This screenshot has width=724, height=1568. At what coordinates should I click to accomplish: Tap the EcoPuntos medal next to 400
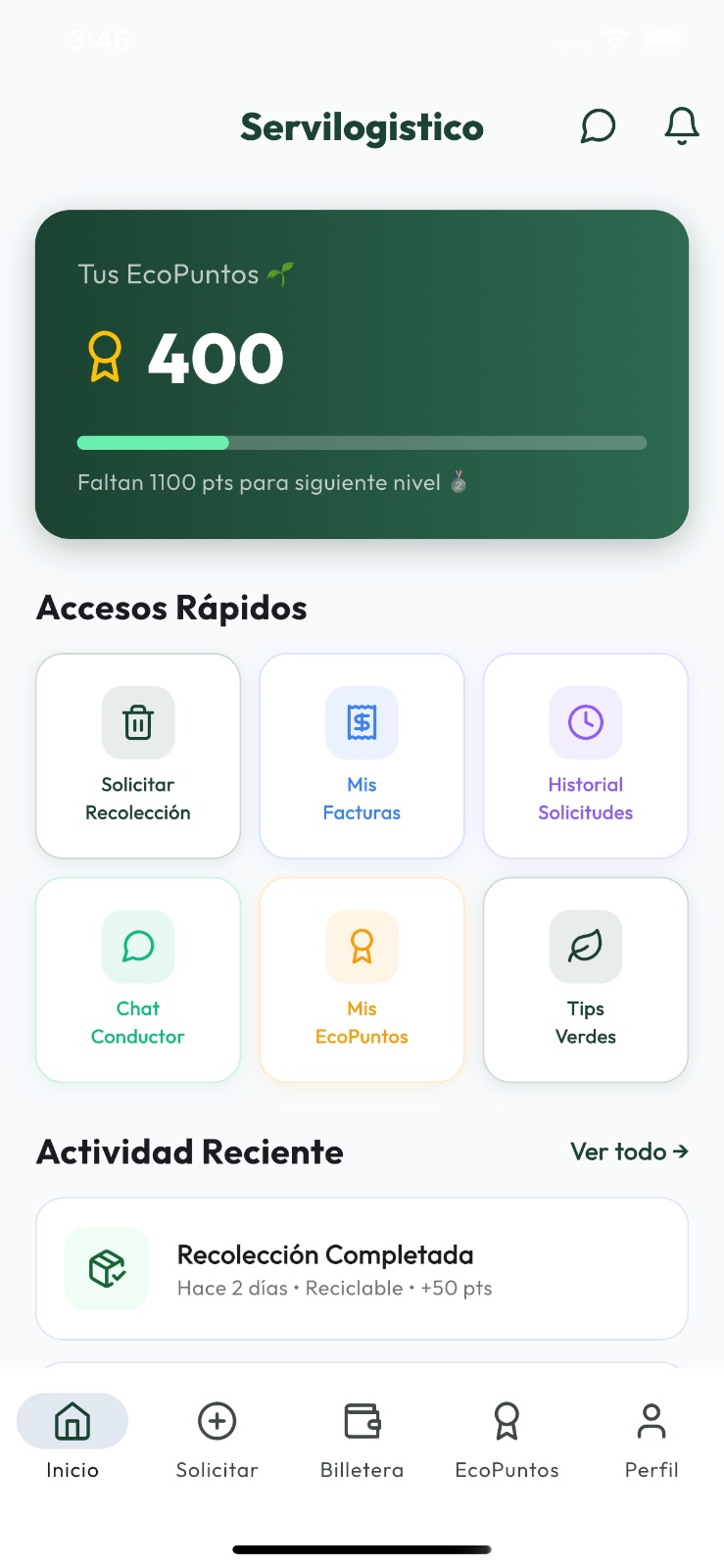tap(104, 358)
